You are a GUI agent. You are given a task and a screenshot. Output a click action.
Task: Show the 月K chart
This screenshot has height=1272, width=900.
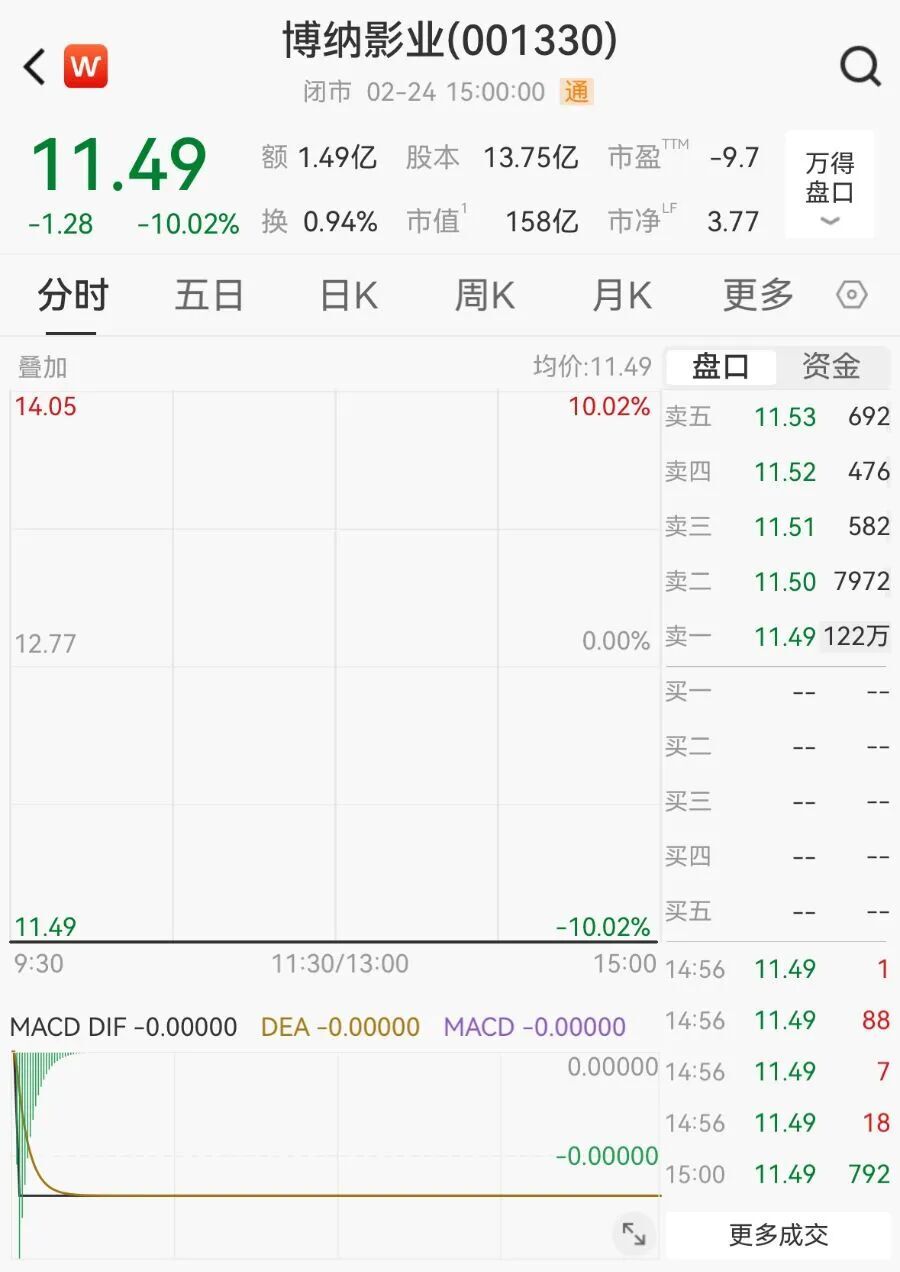point(621,296)
